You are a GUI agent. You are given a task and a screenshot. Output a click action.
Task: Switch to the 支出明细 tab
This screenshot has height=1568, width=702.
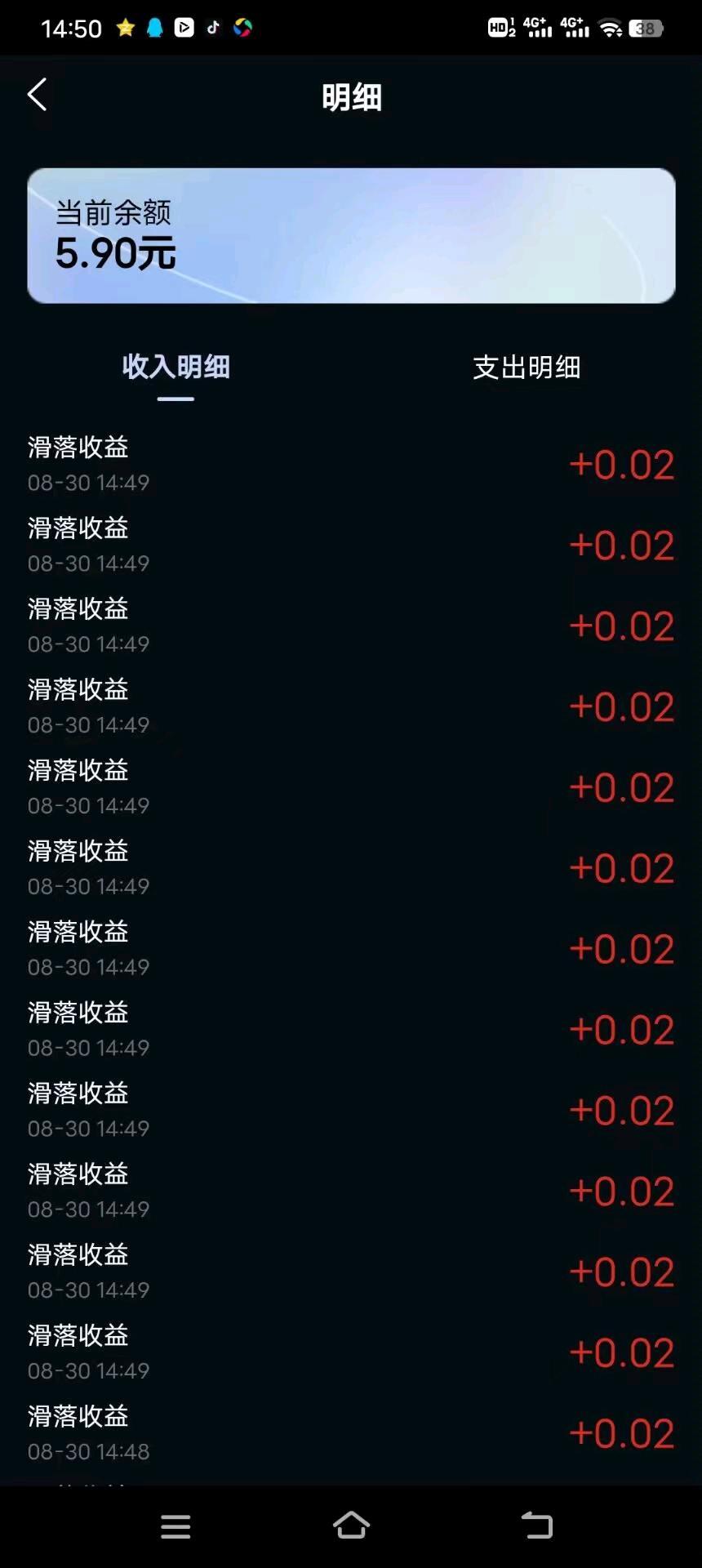(526, 367)
